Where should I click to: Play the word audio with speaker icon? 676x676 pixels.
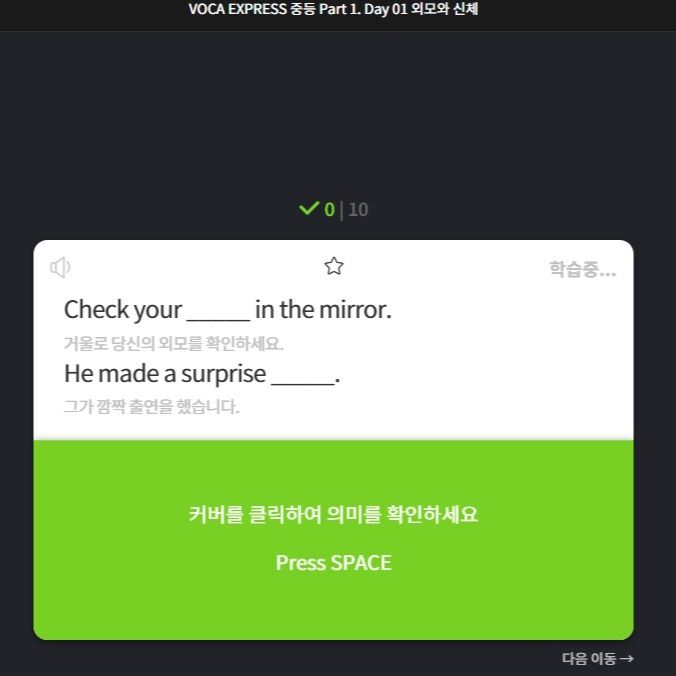click(61, 267)
